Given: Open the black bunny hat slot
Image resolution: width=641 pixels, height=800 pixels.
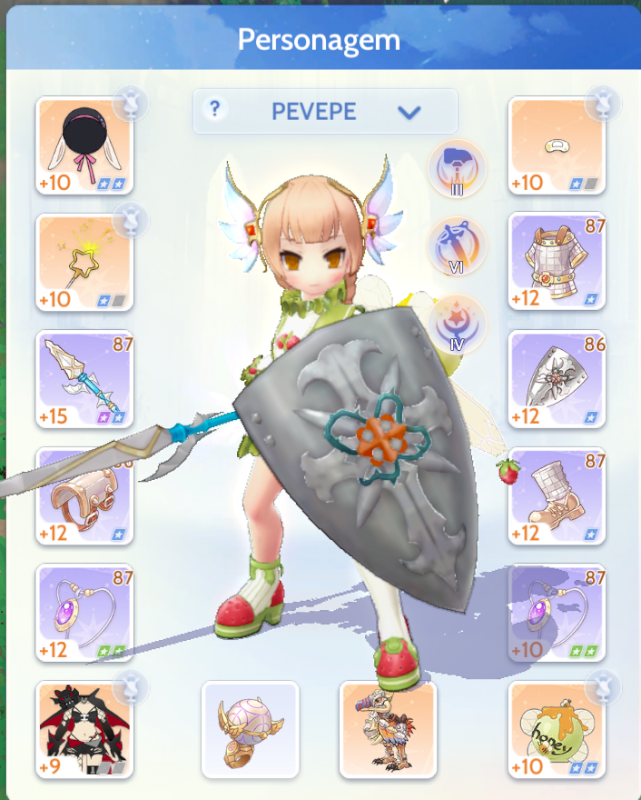Looking at the screenshot, I should (x=85, y=146).
